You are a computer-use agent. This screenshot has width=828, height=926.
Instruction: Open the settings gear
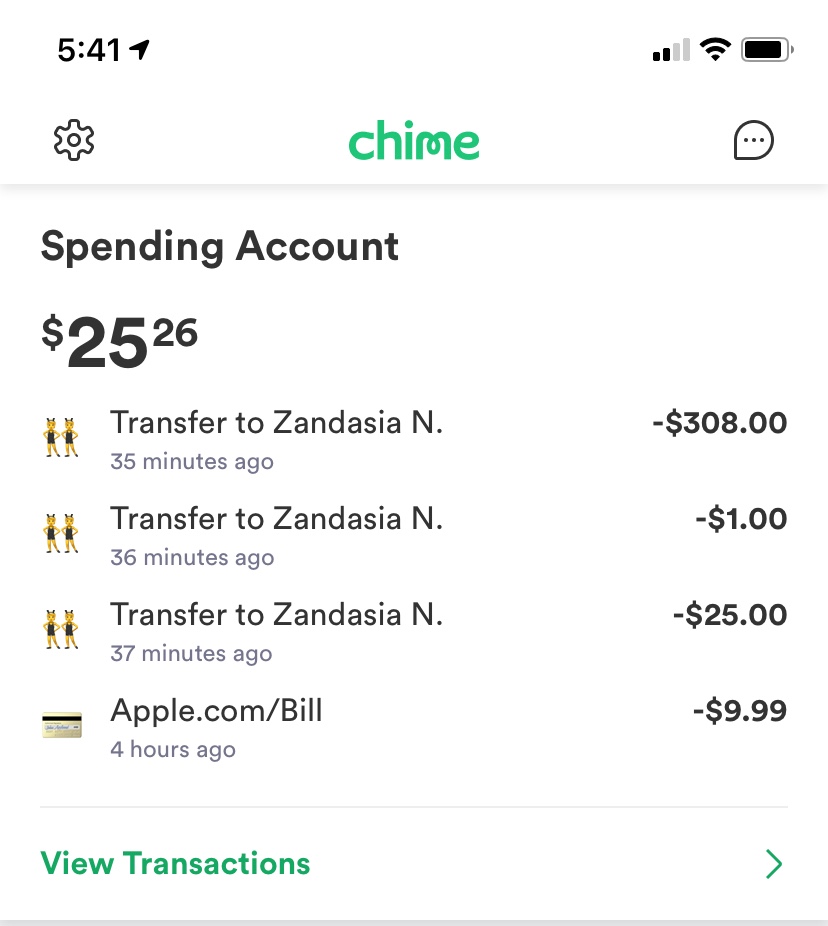click(x=74, y=141)
